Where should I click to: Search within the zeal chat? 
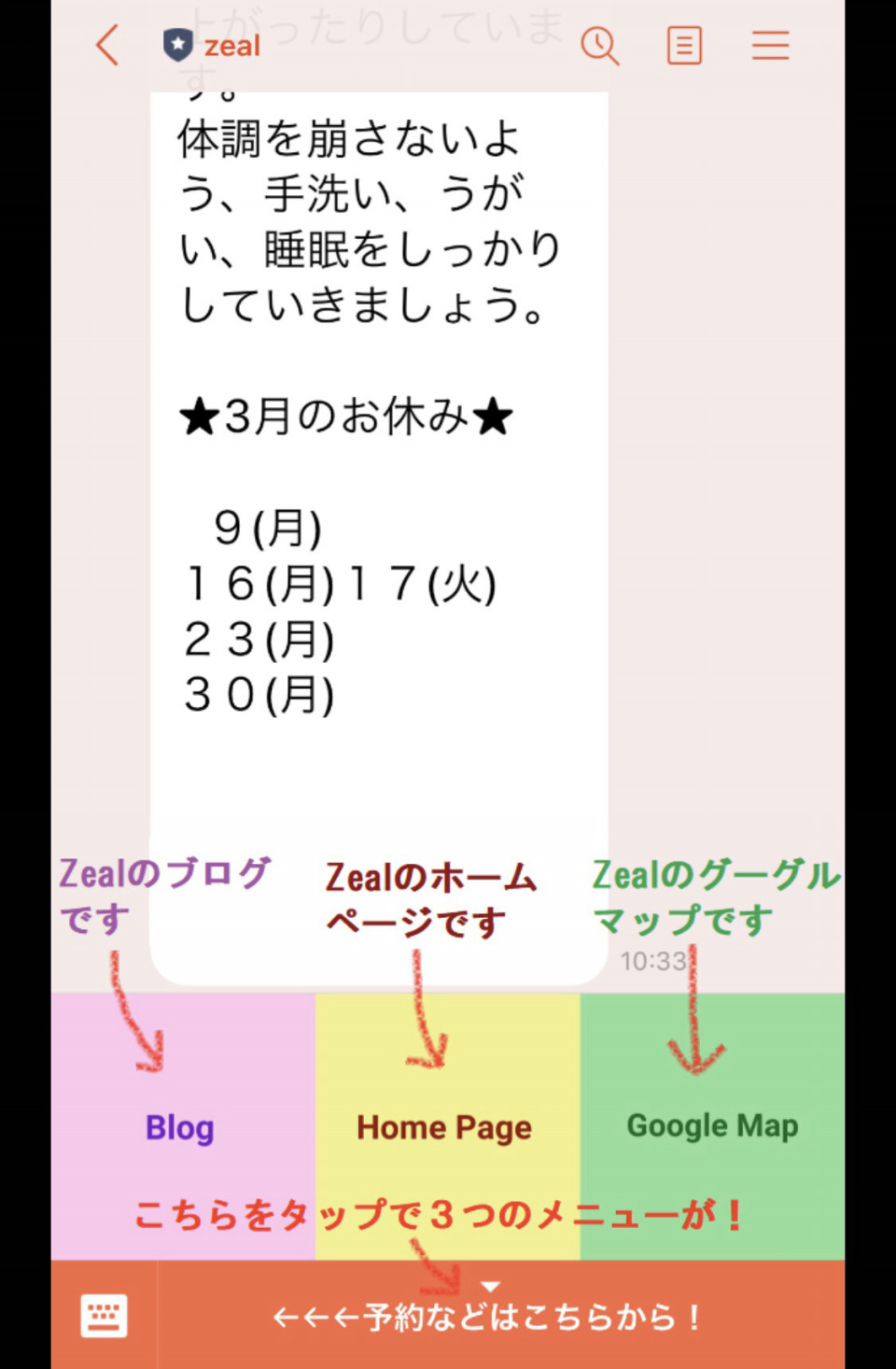(599, 46)
